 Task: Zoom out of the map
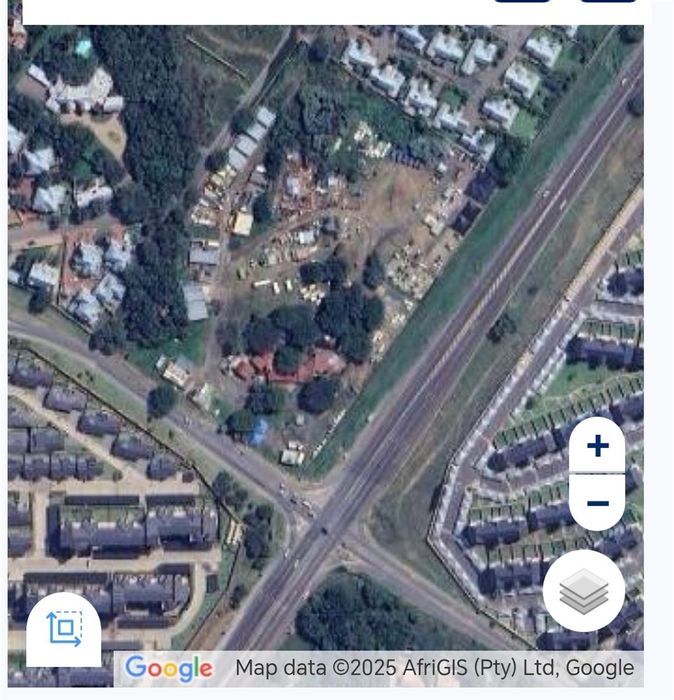tap(597, 503)
